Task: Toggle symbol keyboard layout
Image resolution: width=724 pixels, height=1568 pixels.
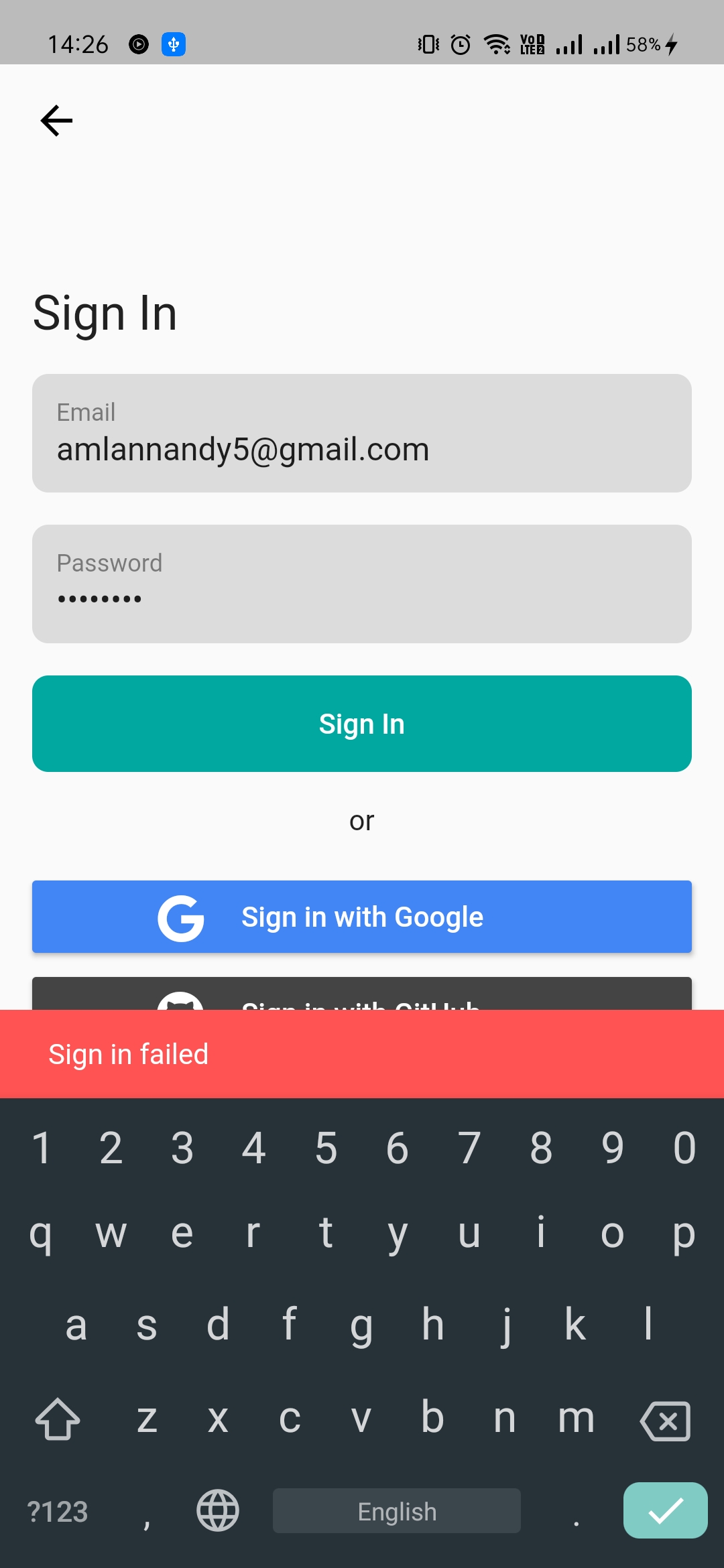Action: click(x=58, y=1511)
